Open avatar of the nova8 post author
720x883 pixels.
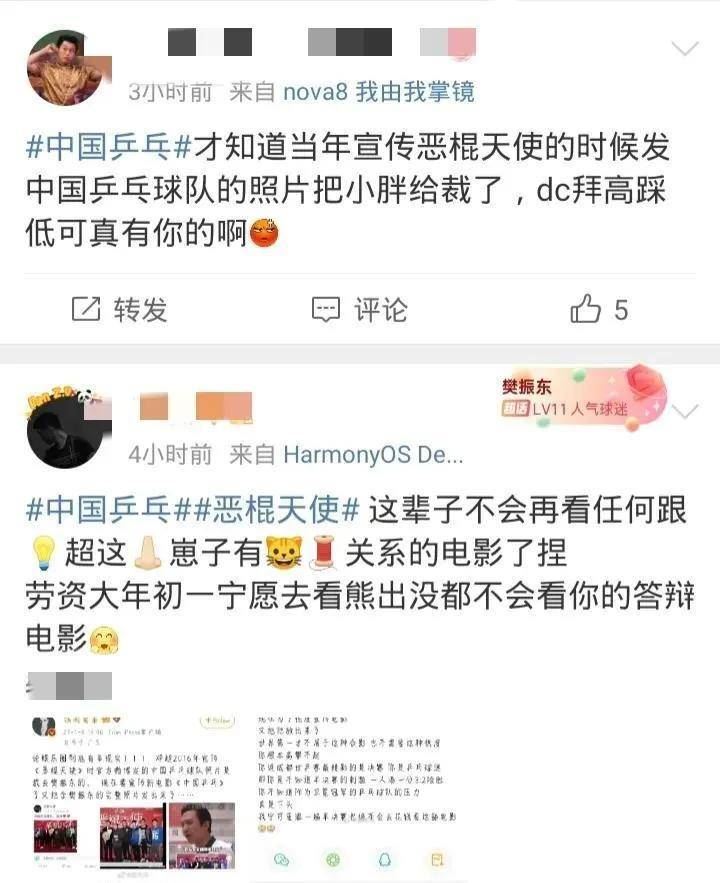pos(64,67)
